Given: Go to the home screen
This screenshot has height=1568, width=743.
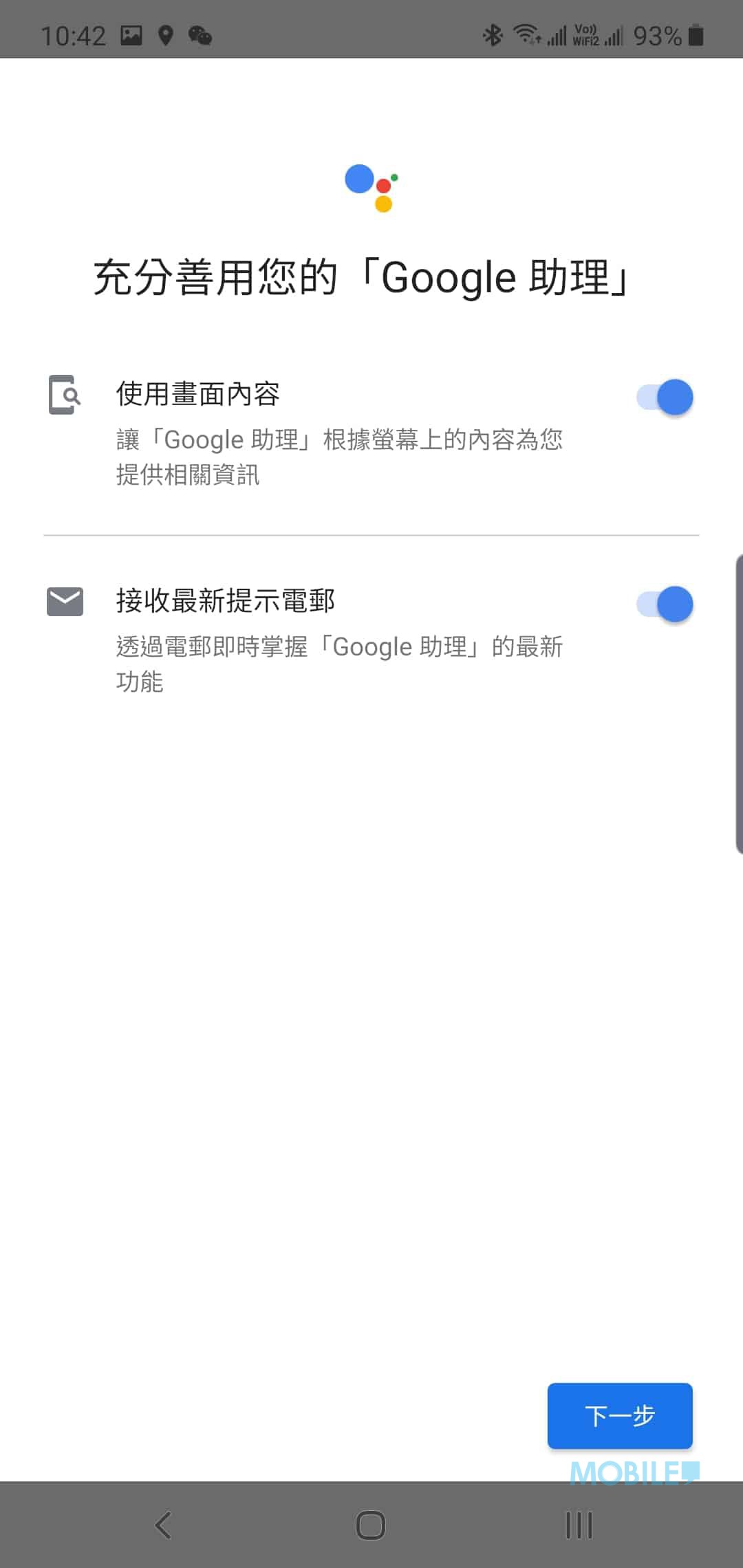Looking at the screenshot, I should [371, 1525].
